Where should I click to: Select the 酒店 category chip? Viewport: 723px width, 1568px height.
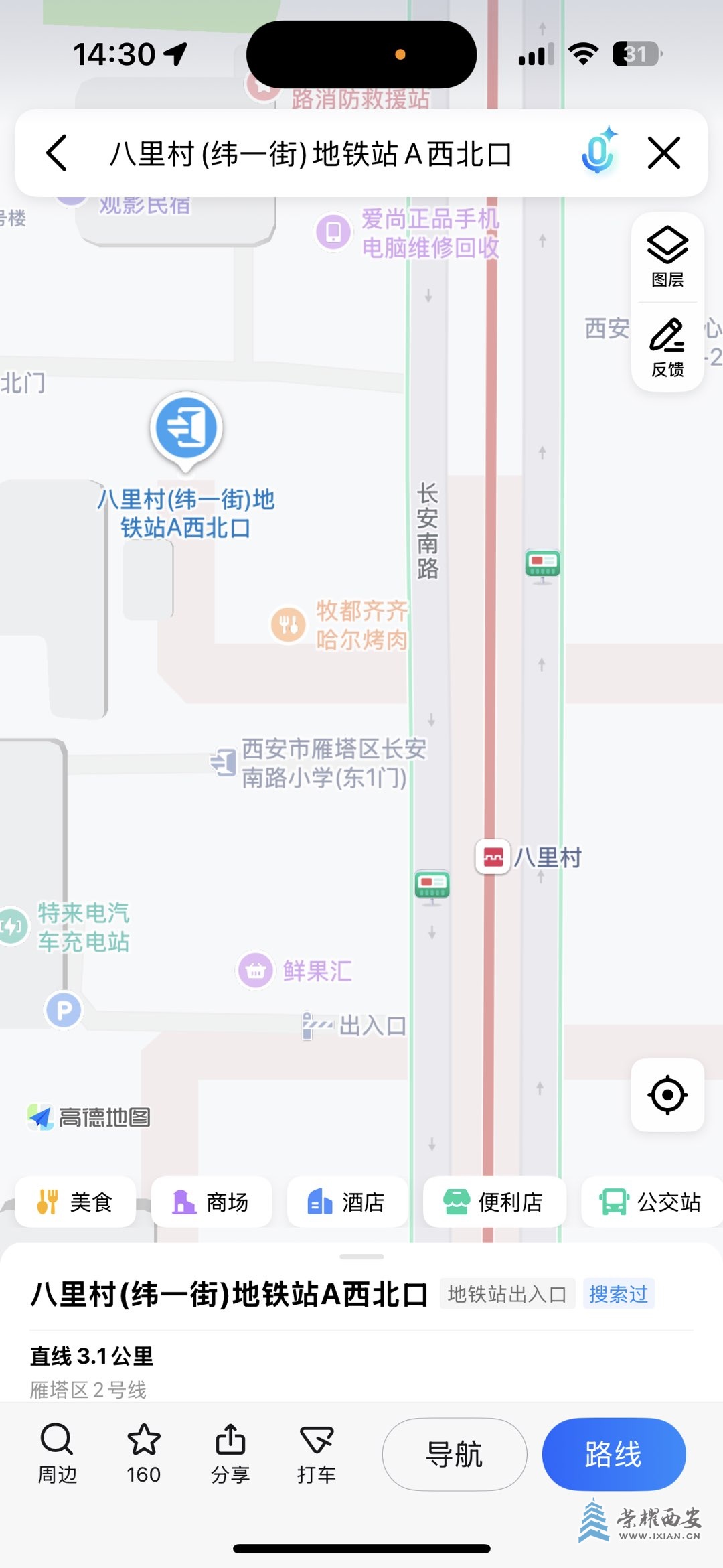click(x=347, y=1202)
